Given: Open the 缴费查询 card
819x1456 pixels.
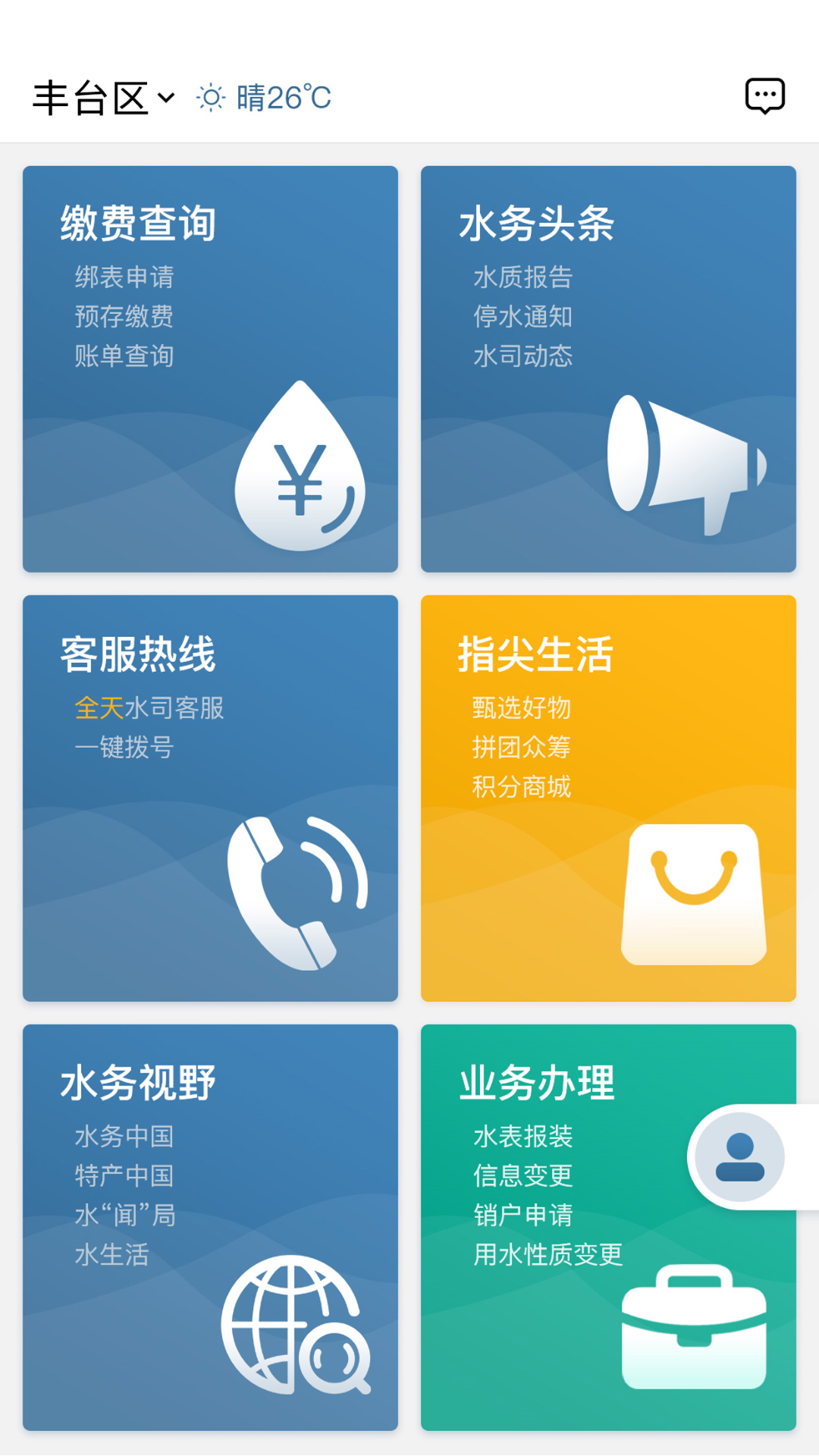Looking at the screenshot, I should 138,222.
